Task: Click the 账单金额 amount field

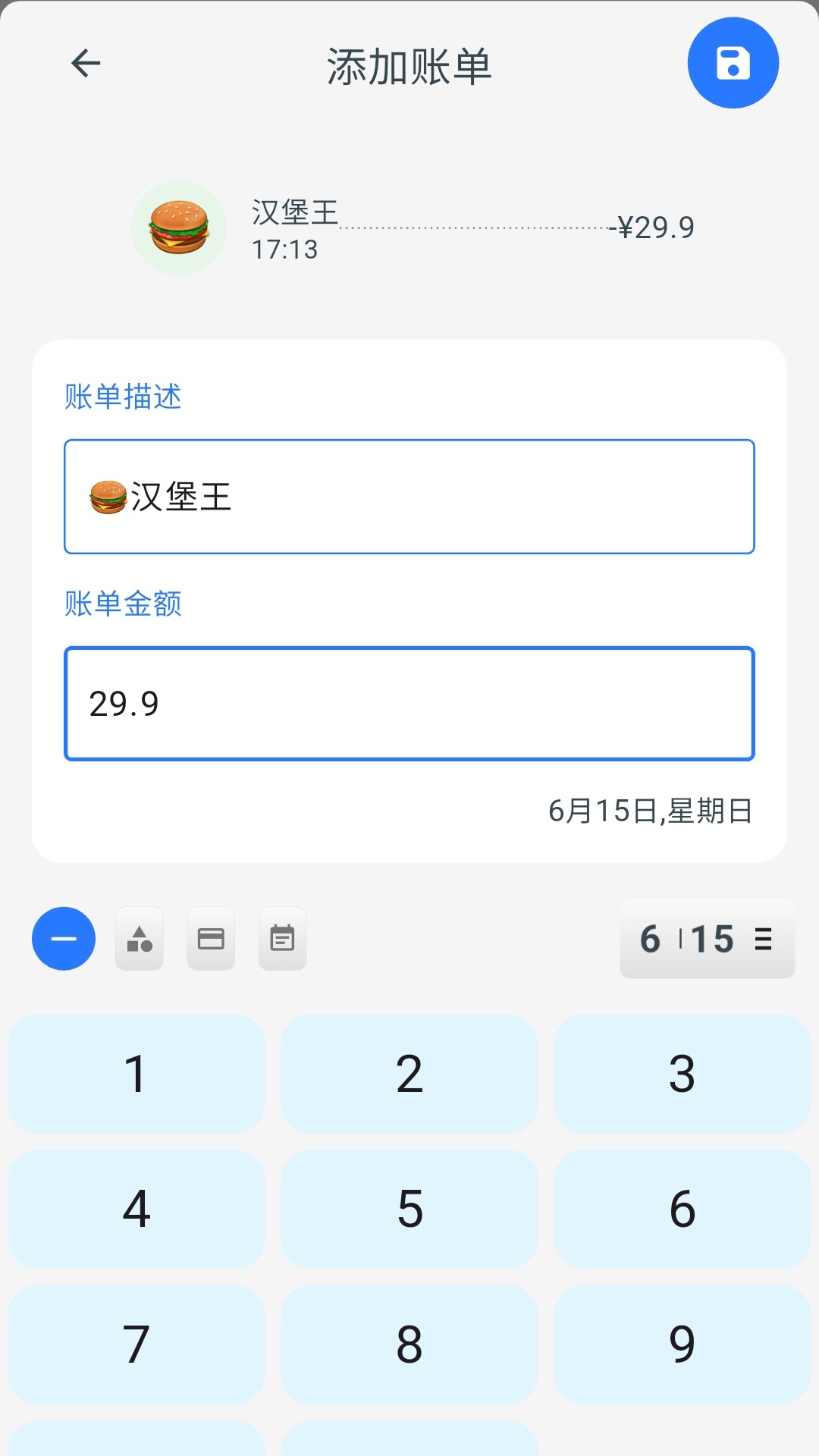Action: [409, 702]
